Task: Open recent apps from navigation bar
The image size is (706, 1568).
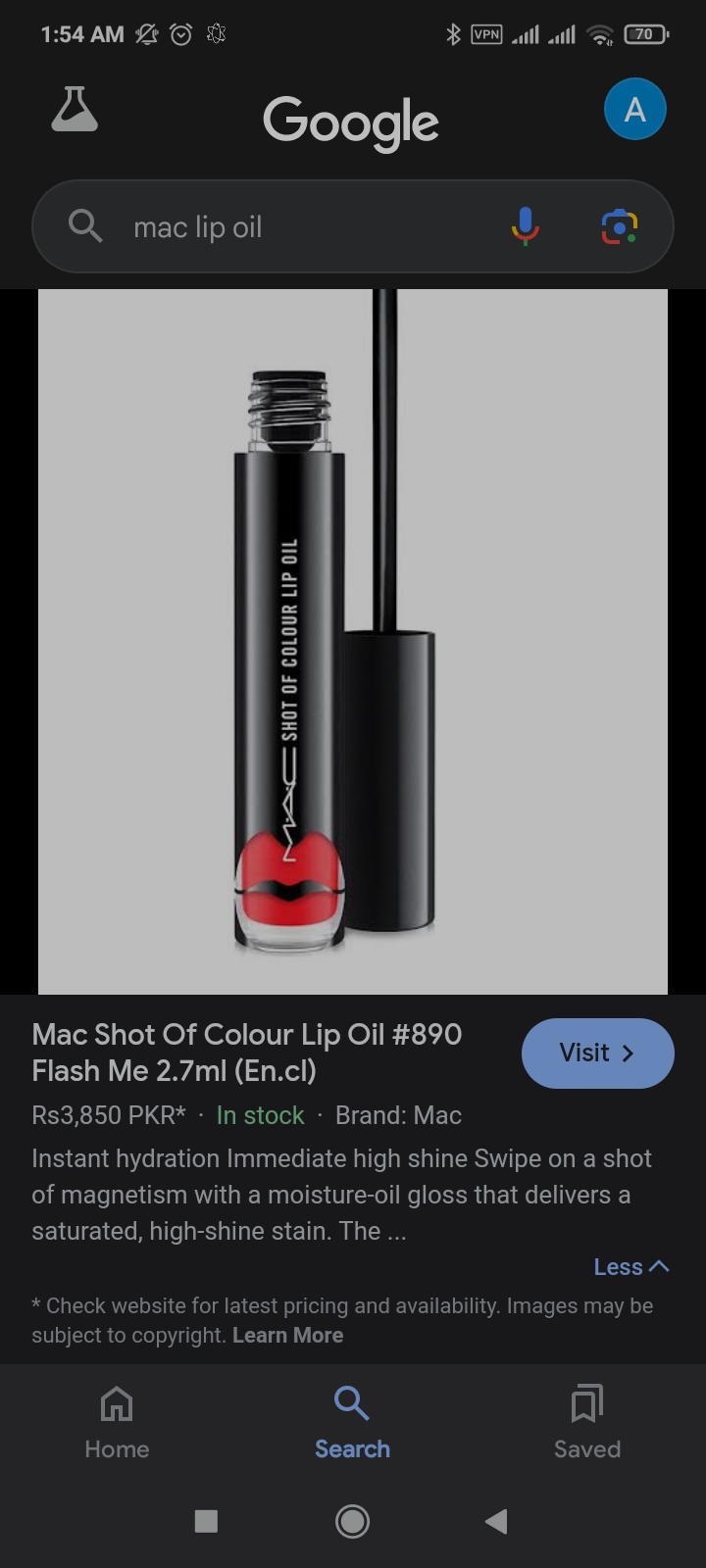Action: point(206,1521)
